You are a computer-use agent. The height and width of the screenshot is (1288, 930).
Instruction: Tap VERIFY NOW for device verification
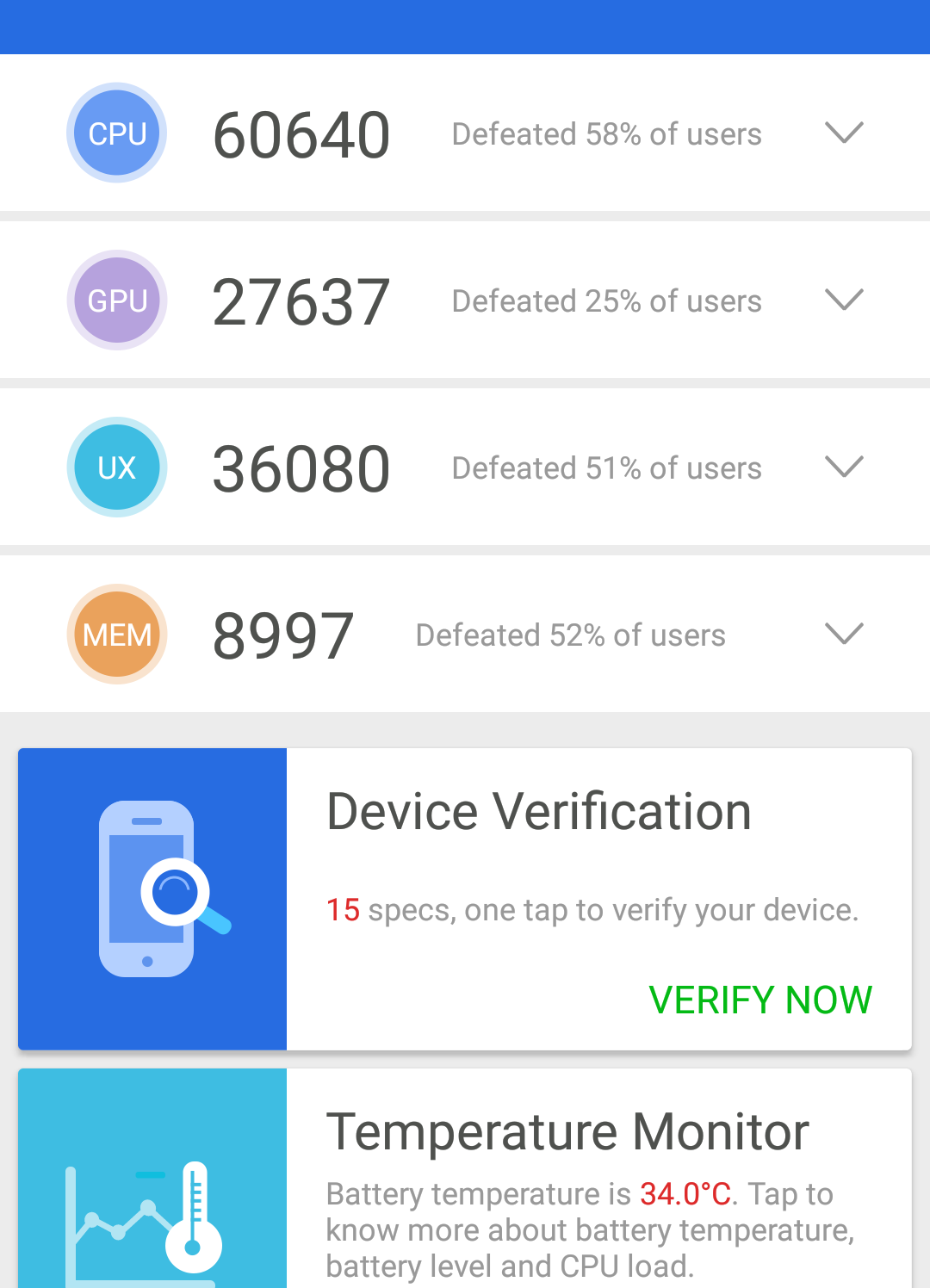tap(760, 1000)
